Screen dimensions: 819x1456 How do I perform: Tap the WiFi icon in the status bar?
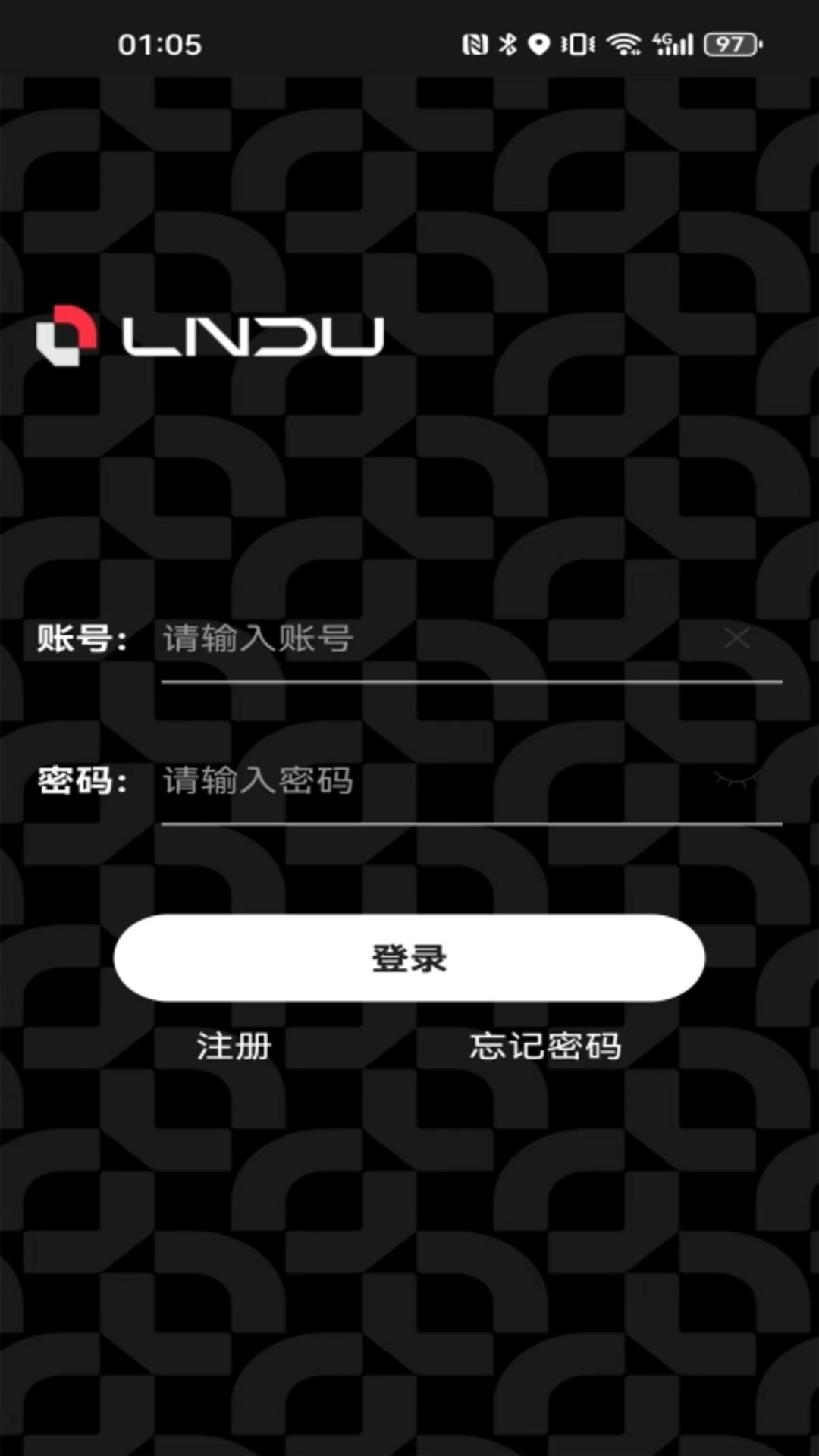[622, 45]
